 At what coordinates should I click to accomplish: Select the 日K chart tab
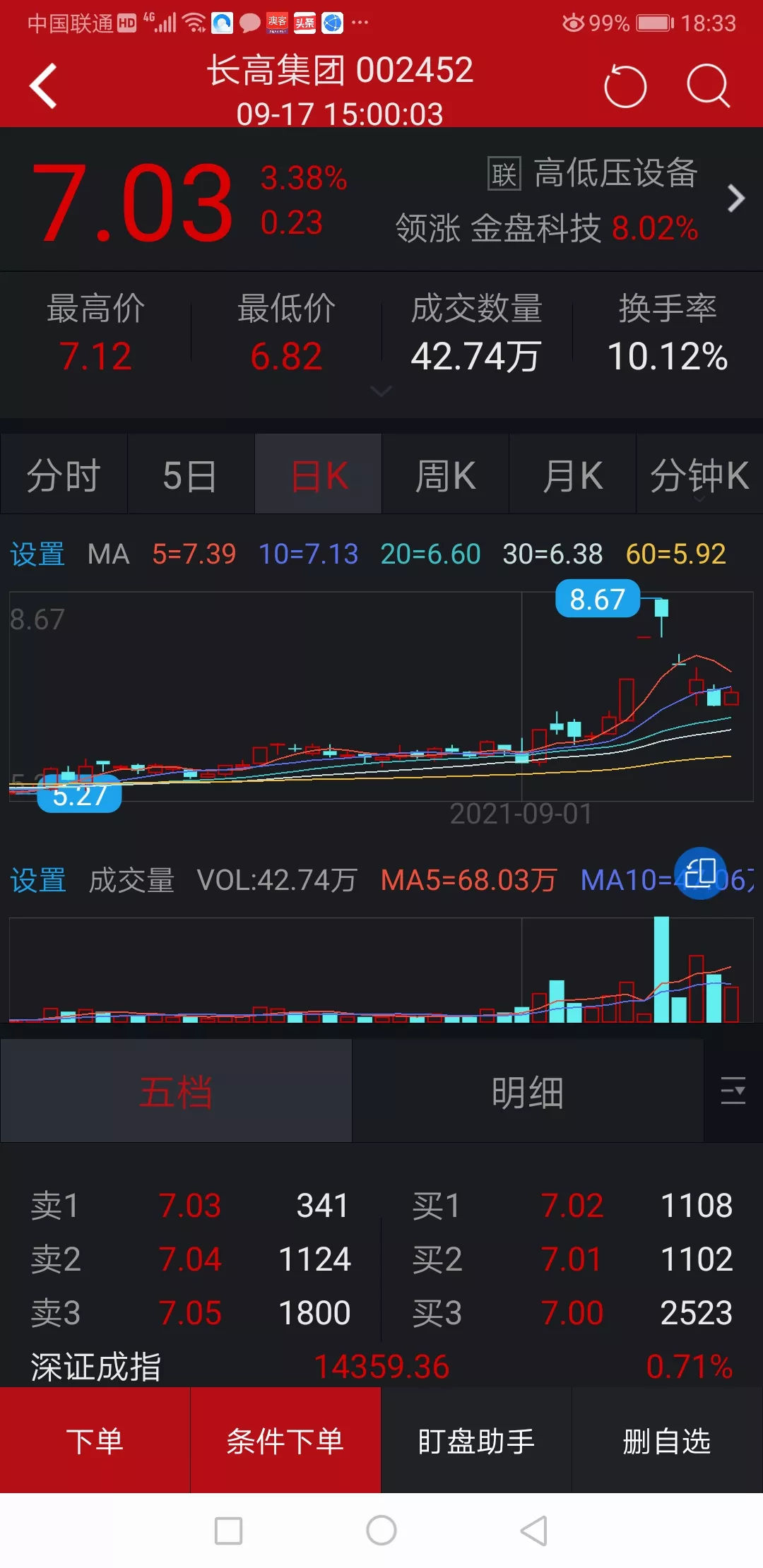click(x=319, y=475)
